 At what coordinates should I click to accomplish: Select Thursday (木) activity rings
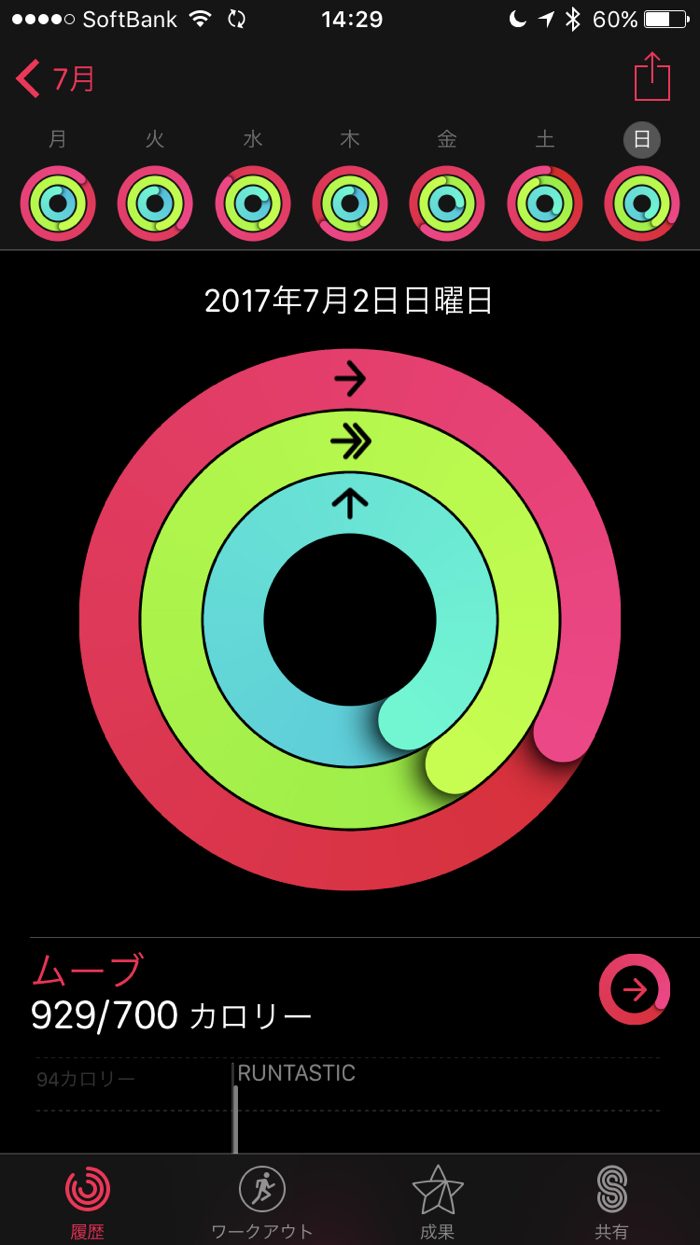click(x=350, y=203)
